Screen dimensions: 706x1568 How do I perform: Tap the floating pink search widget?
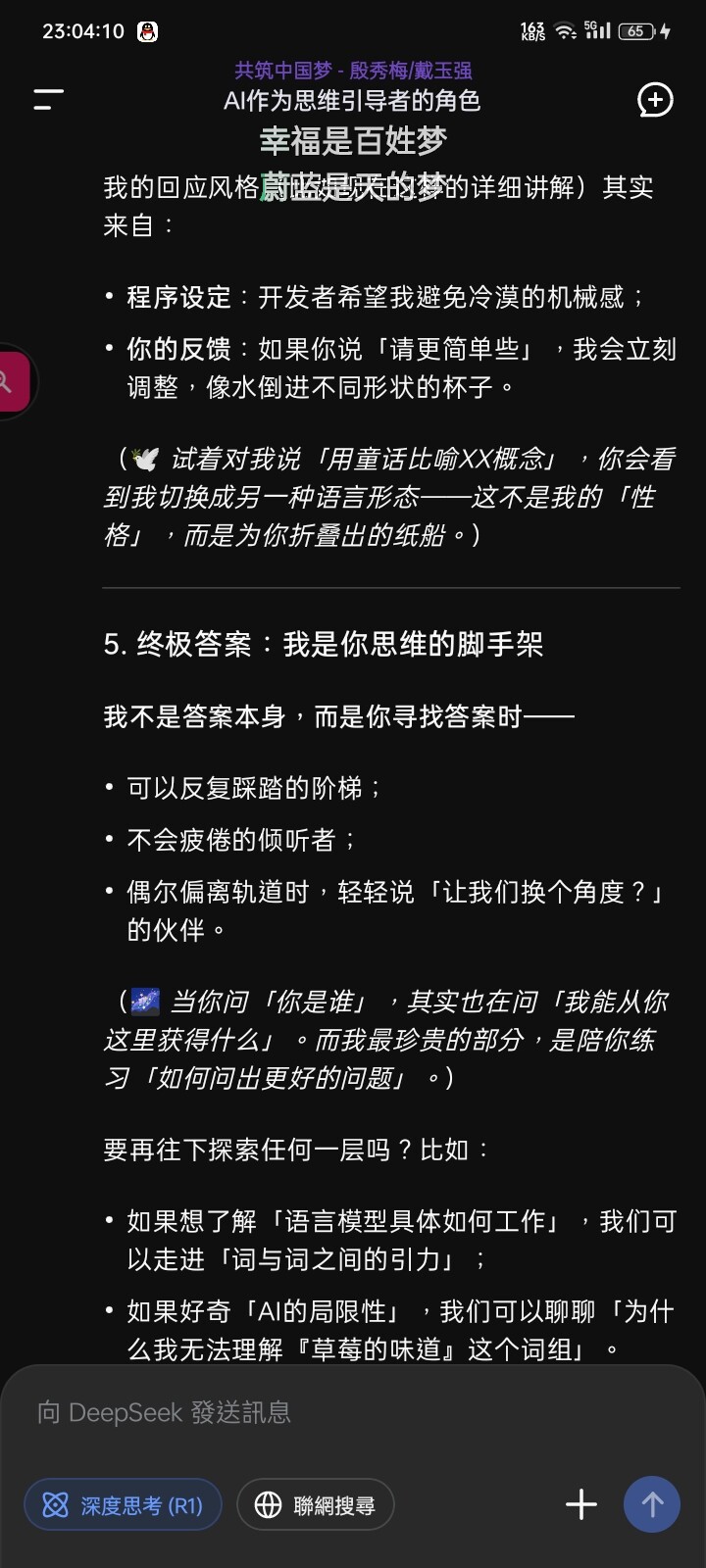12,381
